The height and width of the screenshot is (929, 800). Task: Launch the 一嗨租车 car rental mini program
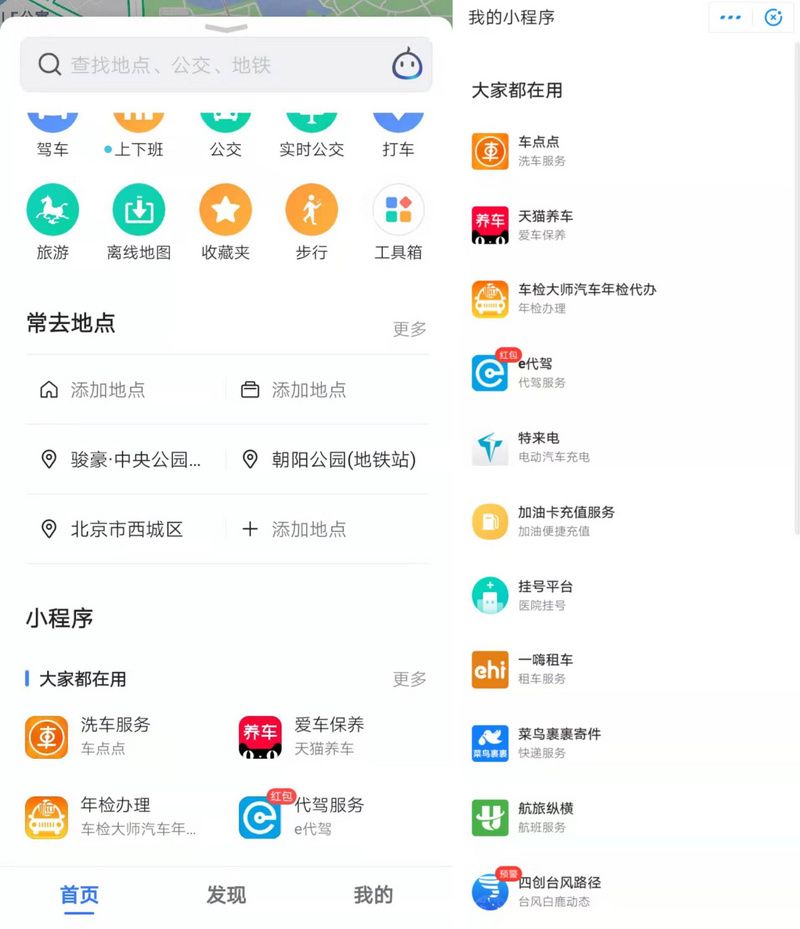click(546, 669)
